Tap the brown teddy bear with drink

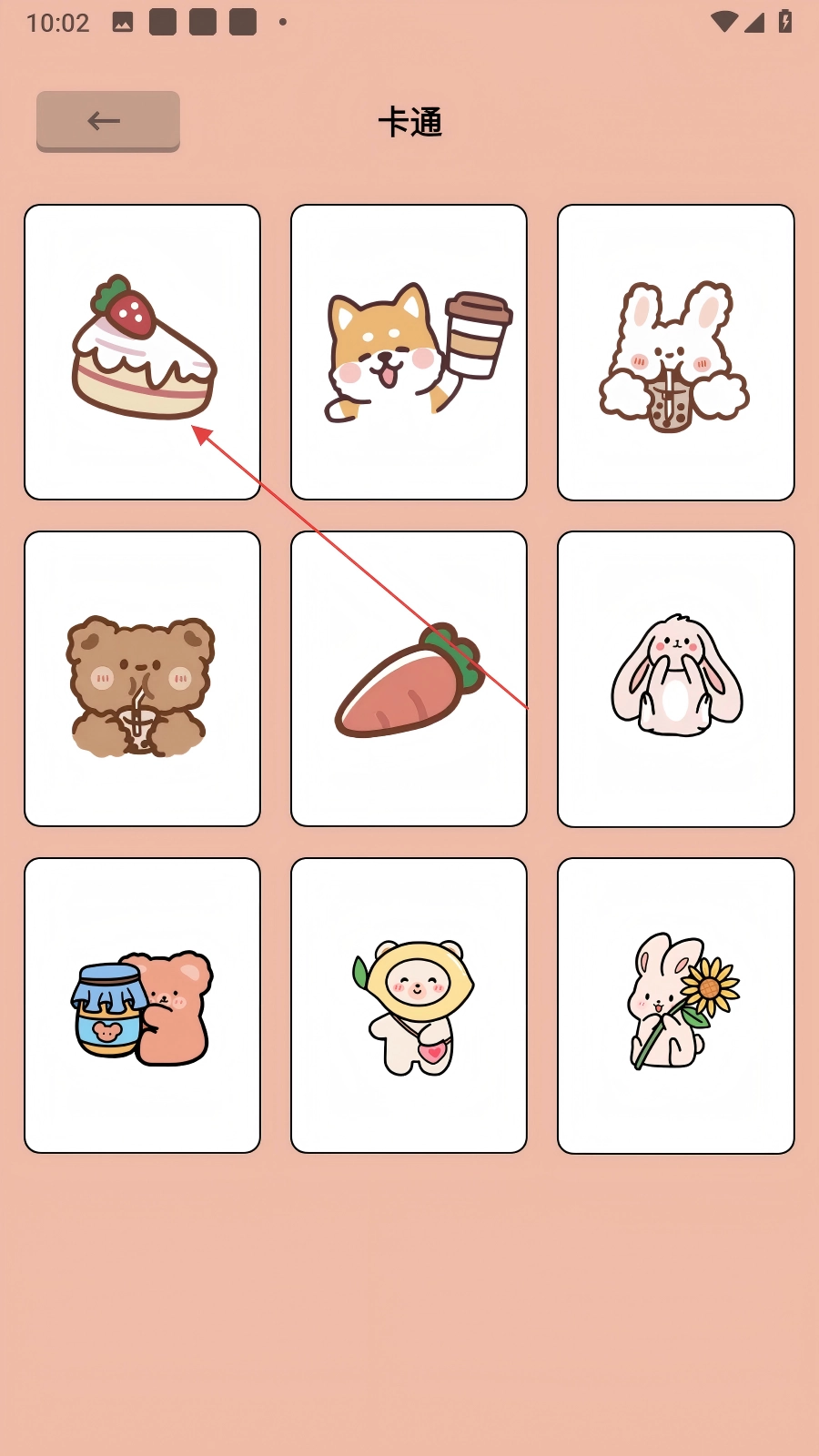click(x=143, y=679)
